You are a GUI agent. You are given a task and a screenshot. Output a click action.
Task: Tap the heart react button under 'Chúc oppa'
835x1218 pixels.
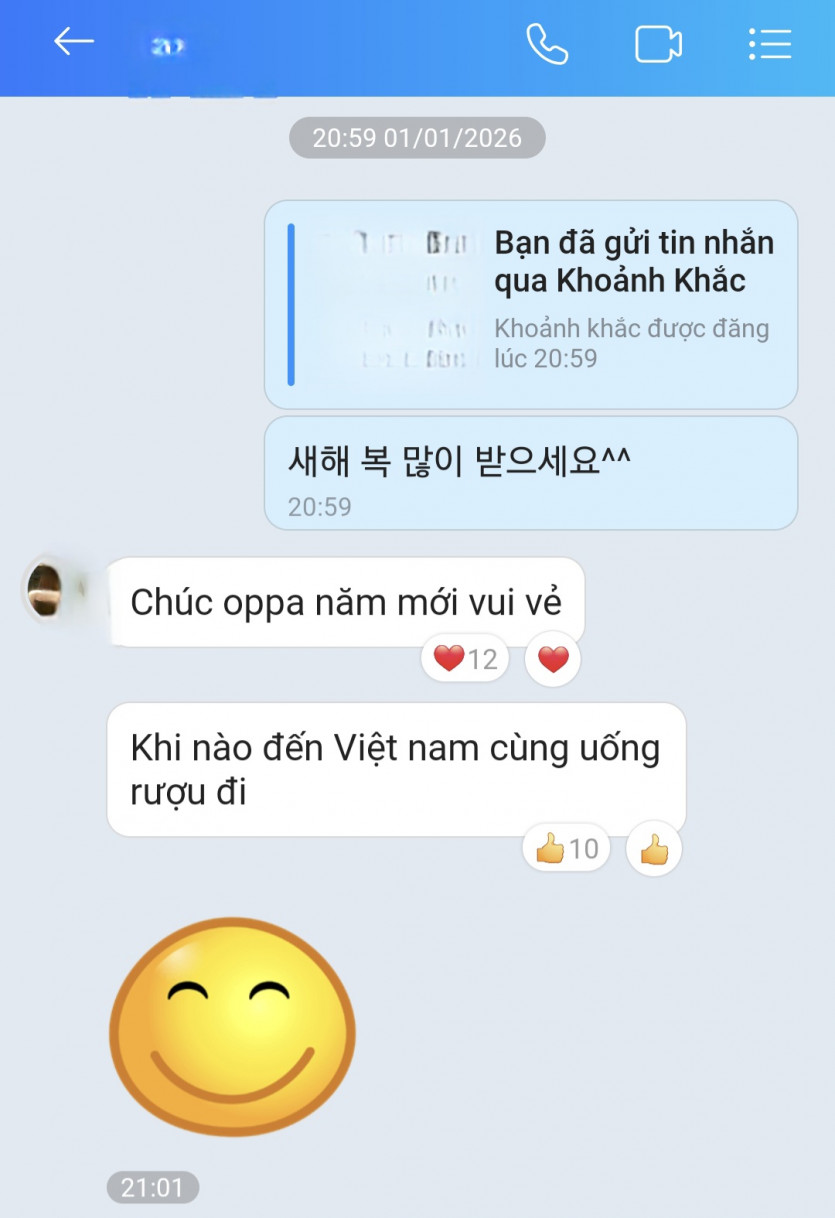pyautogui.click(x=553, y=659)
